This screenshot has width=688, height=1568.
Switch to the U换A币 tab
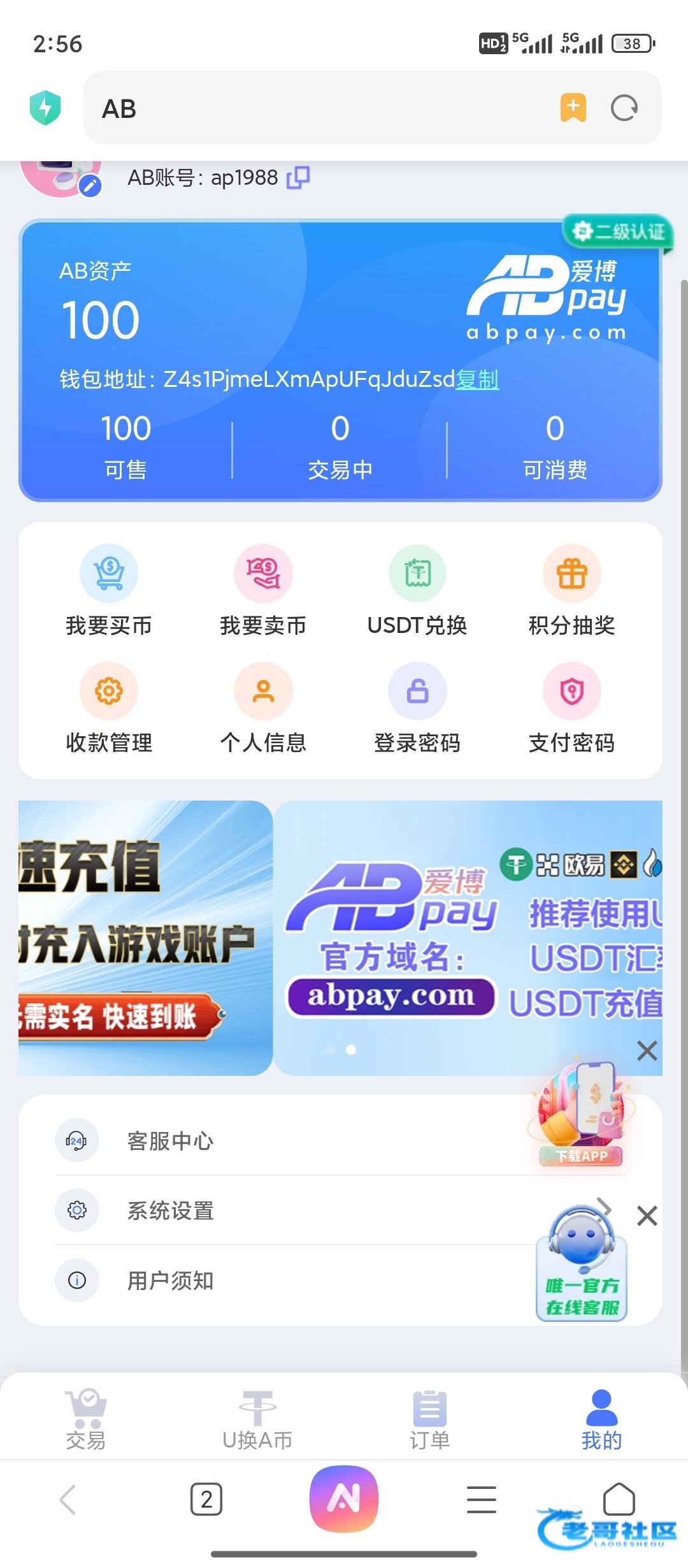coord(257,1419)
